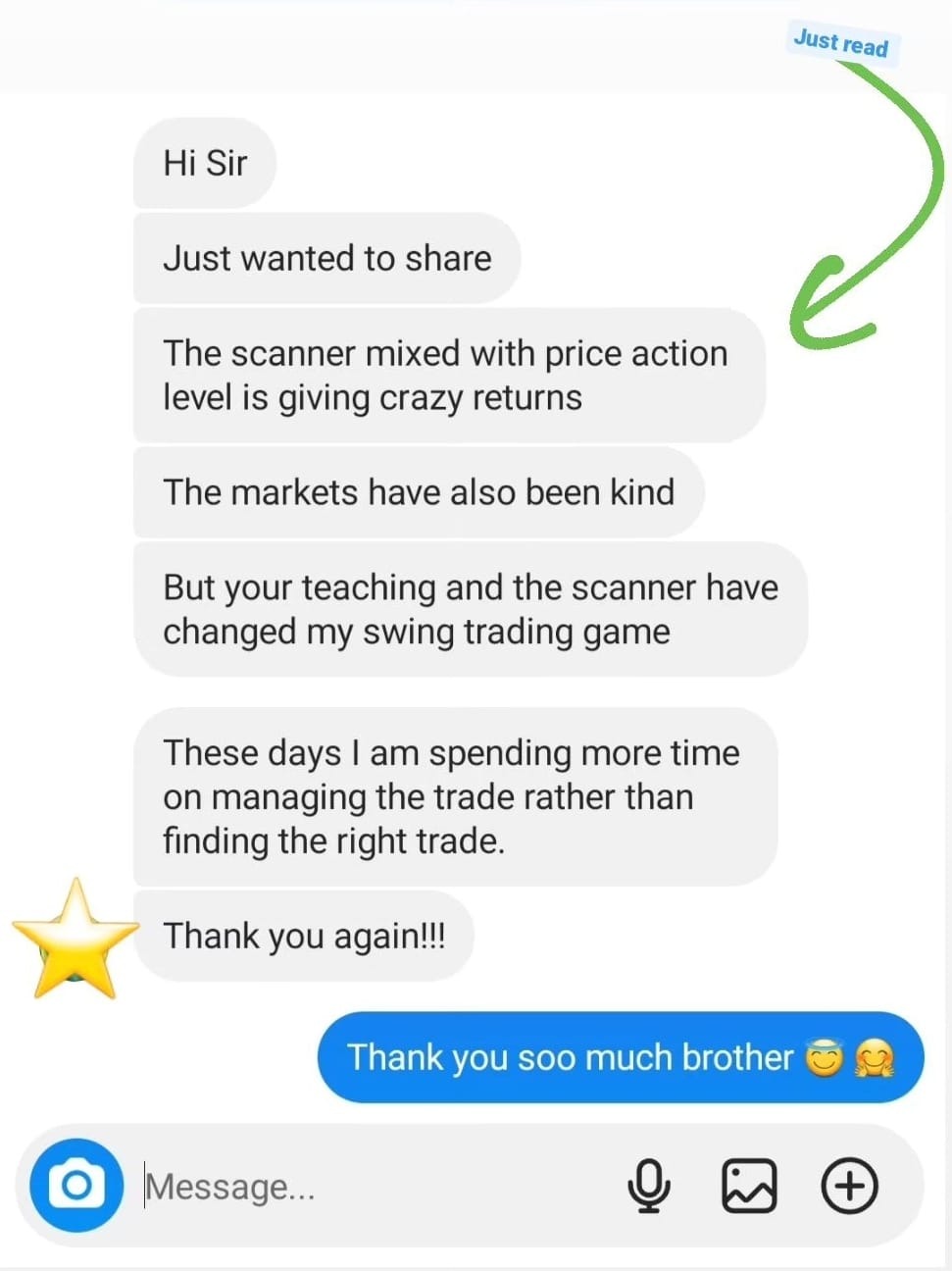Open the photo gallery picker
Image resolution: width=952 pixels, height=1271 pixels.
pyautogui.click(x=749, y=1186)
